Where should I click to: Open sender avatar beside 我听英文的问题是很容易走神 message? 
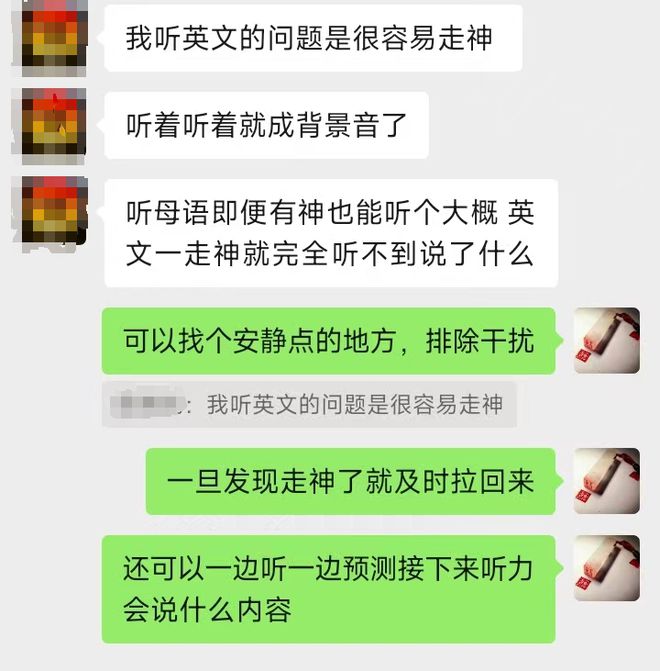tap(54, 40)
